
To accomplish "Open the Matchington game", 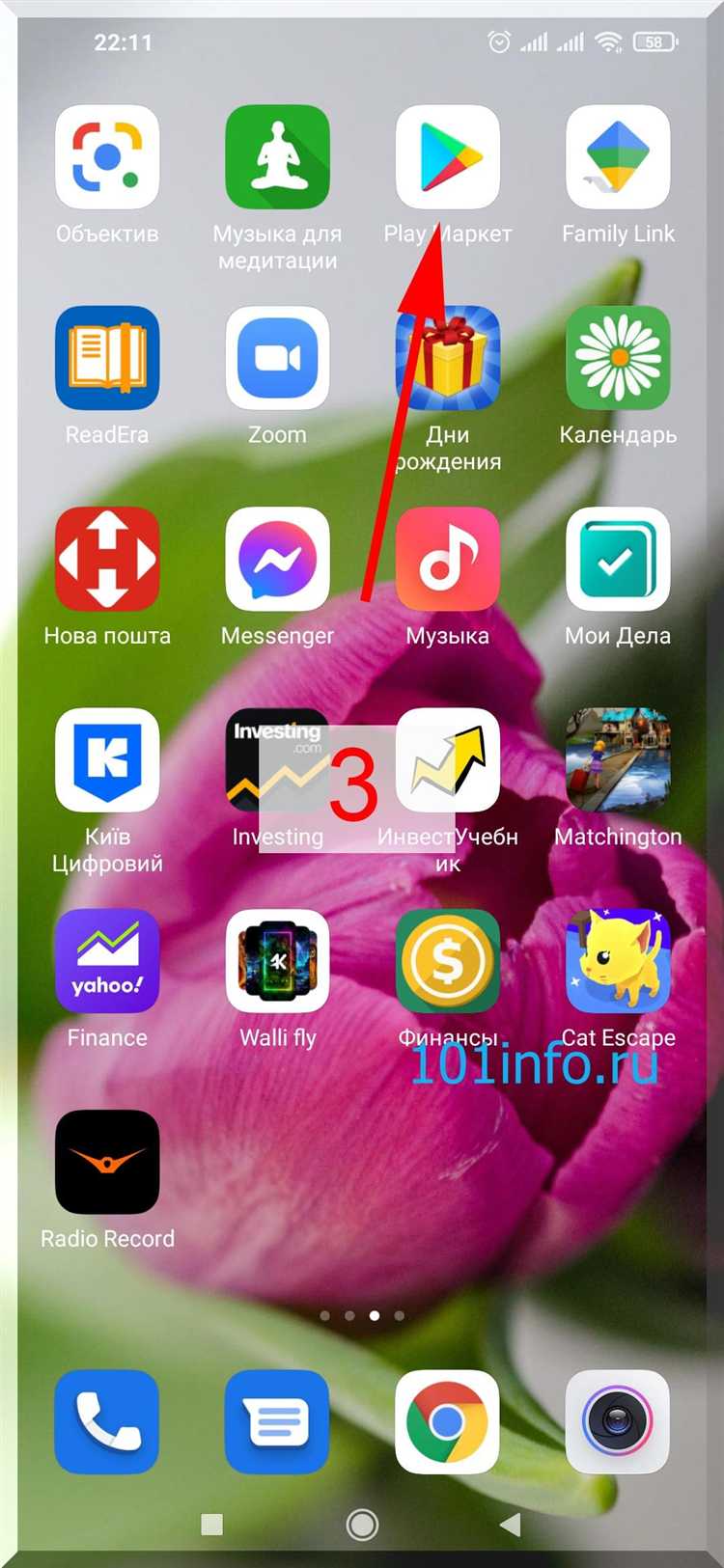I will [618, 759].
